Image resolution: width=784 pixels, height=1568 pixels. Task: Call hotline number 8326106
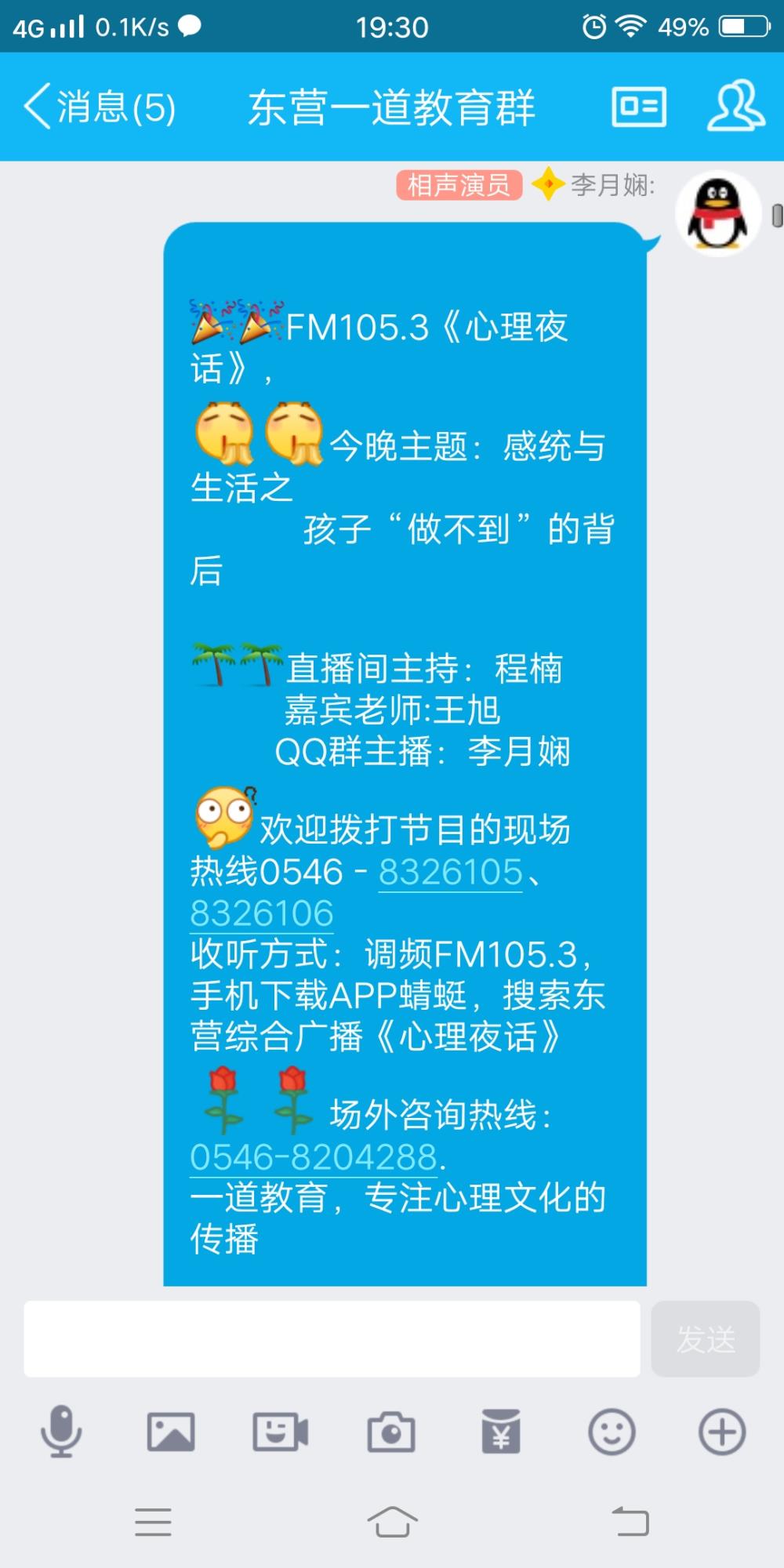coord(262,913)
